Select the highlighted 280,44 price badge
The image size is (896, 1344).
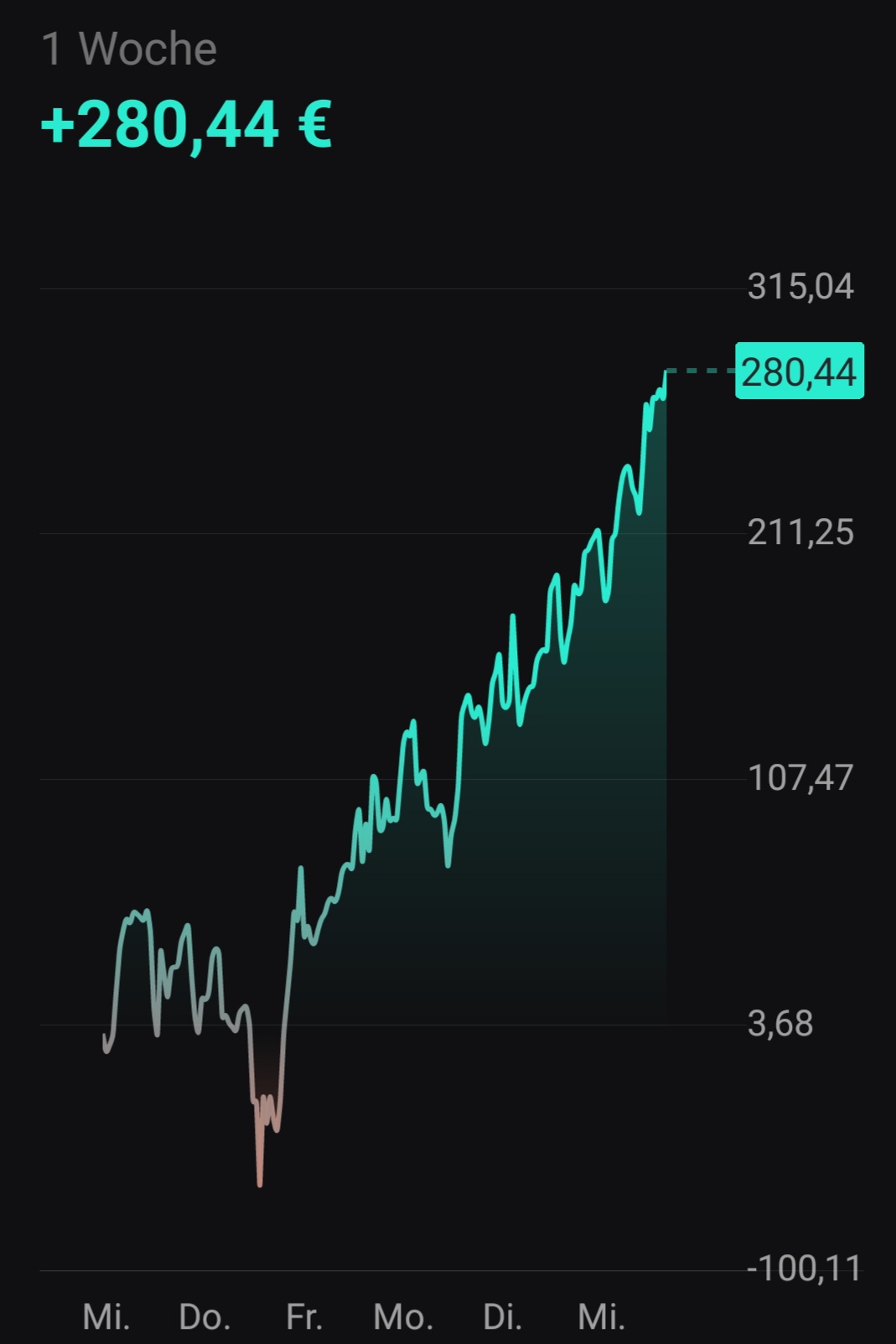click(x=798, y=370)
